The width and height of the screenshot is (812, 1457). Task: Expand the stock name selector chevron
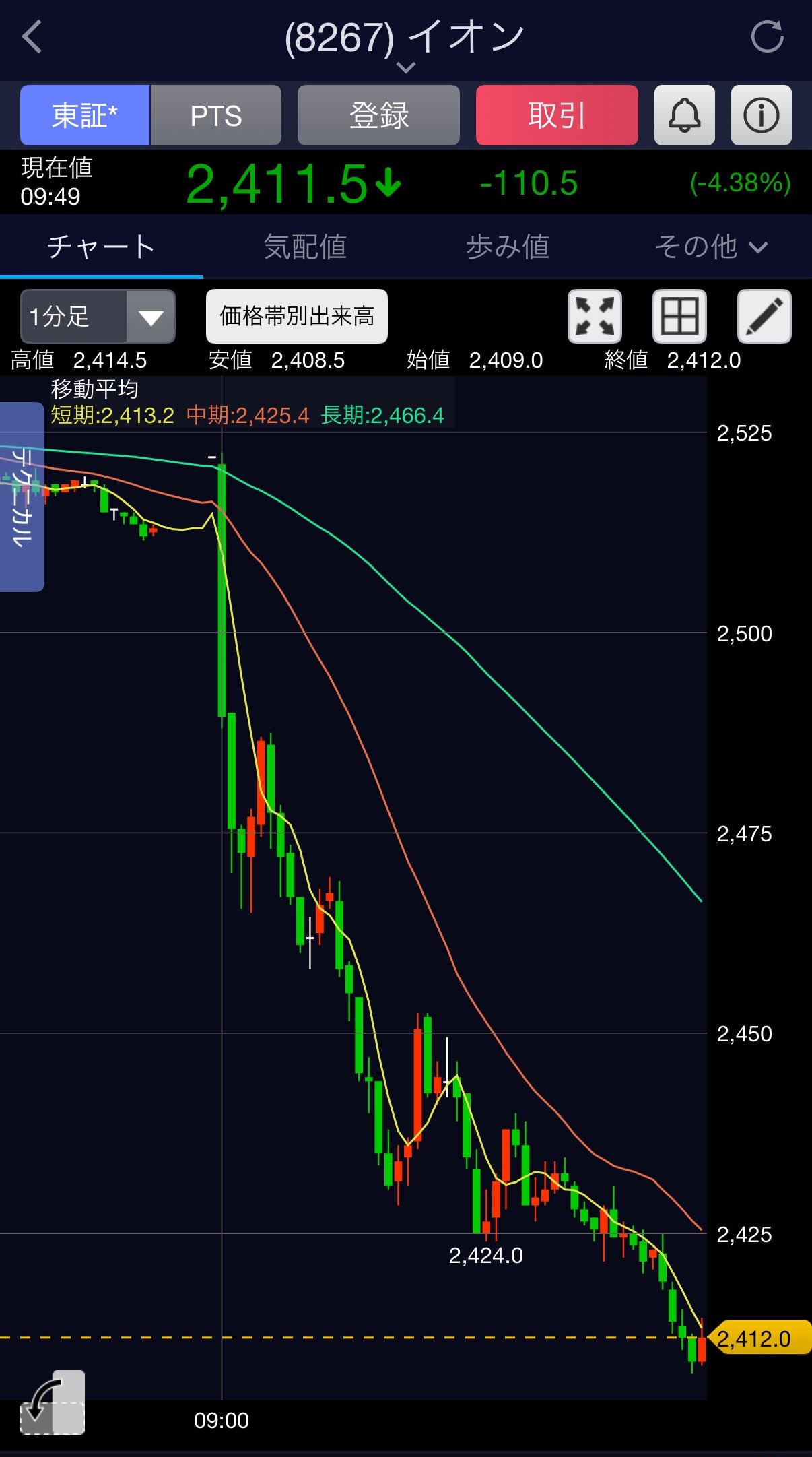[x=405, y=67]
